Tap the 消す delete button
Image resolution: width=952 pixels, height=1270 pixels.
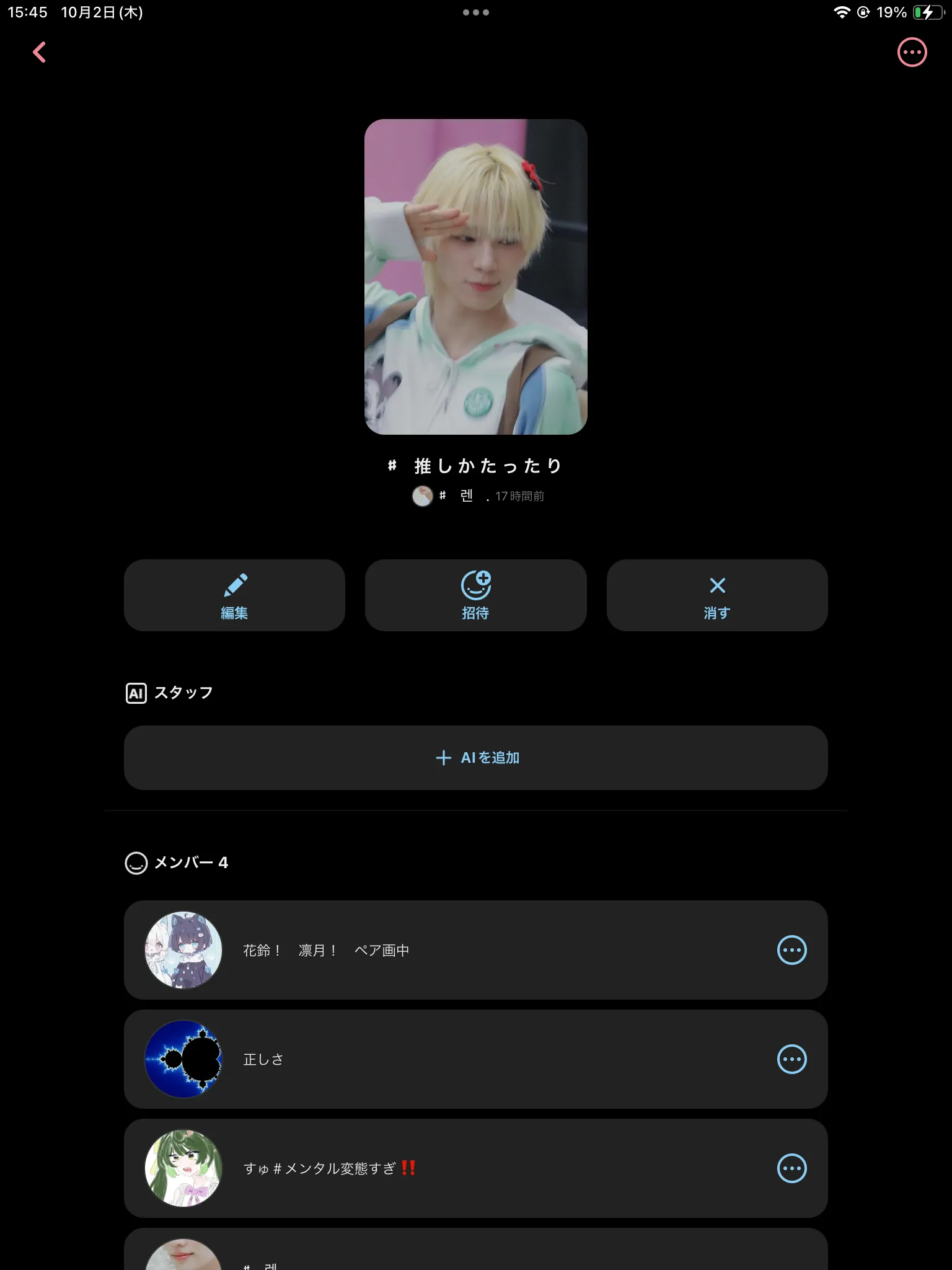[x=717, y=595]
